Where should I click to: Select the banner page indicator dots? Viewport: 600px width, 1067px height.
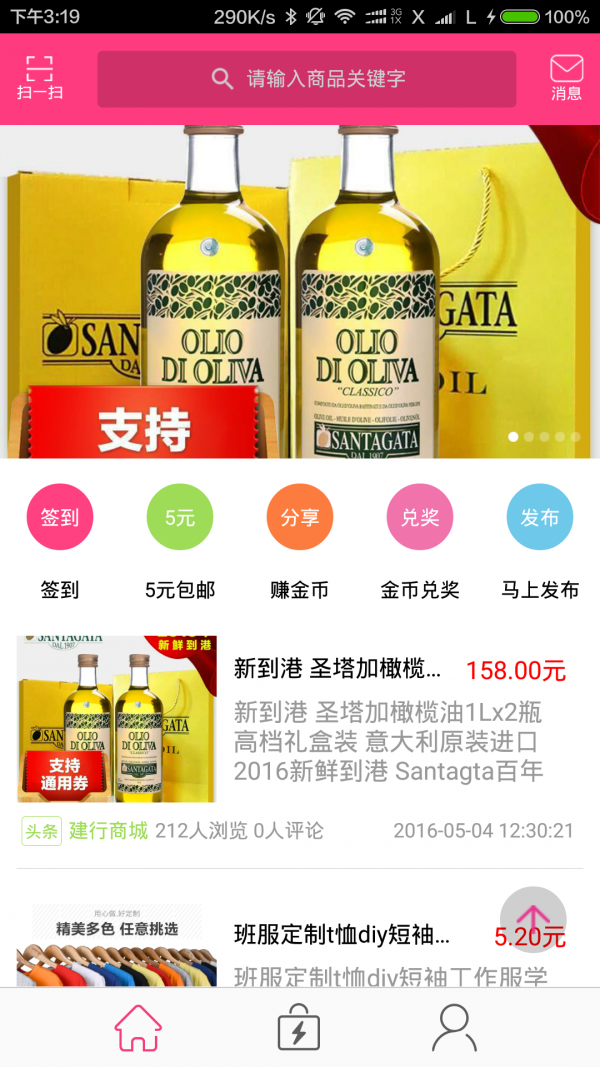(544, 437)
